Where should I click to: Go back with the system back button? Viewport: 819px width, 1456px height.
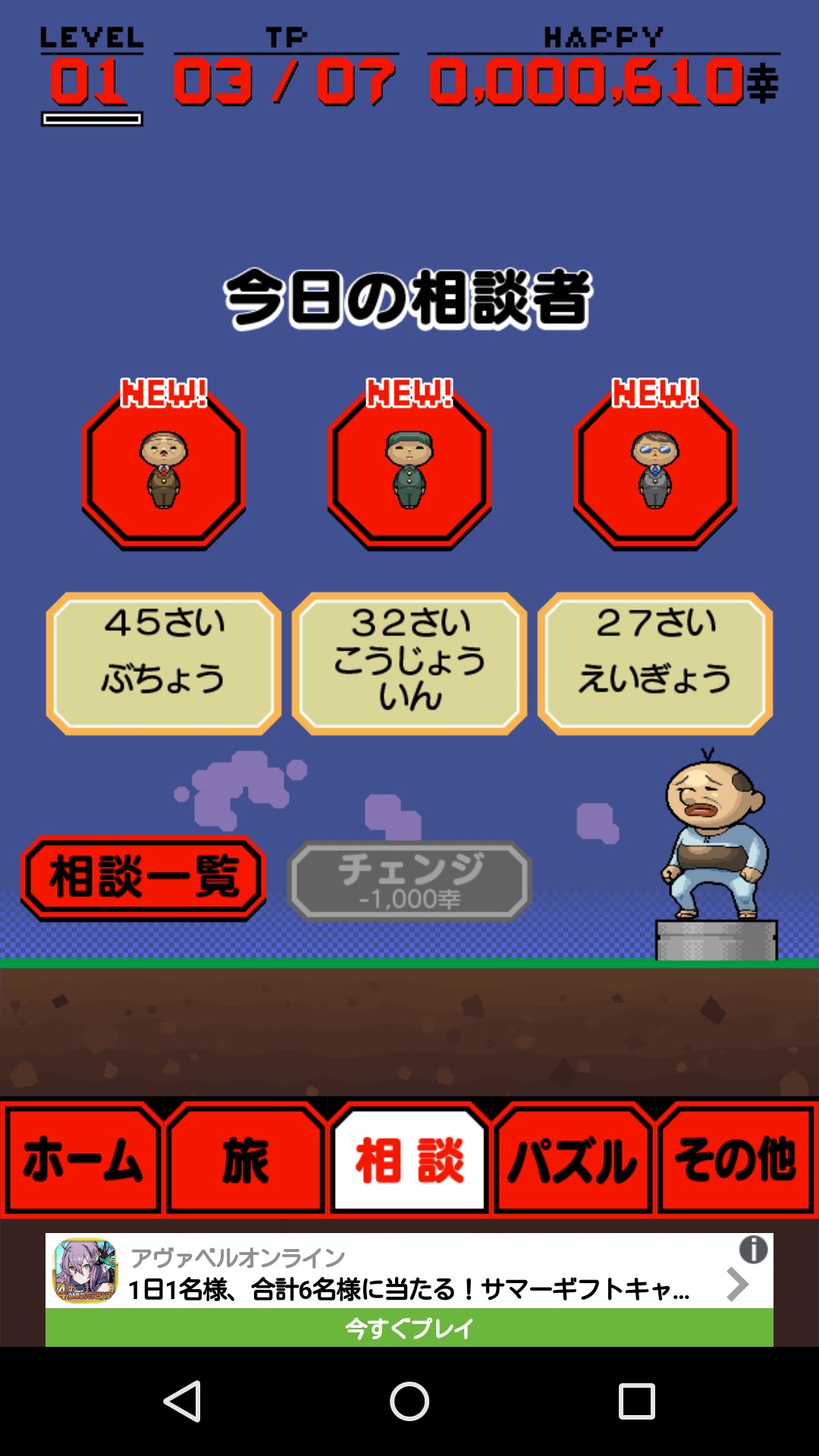pos(182,1401)
